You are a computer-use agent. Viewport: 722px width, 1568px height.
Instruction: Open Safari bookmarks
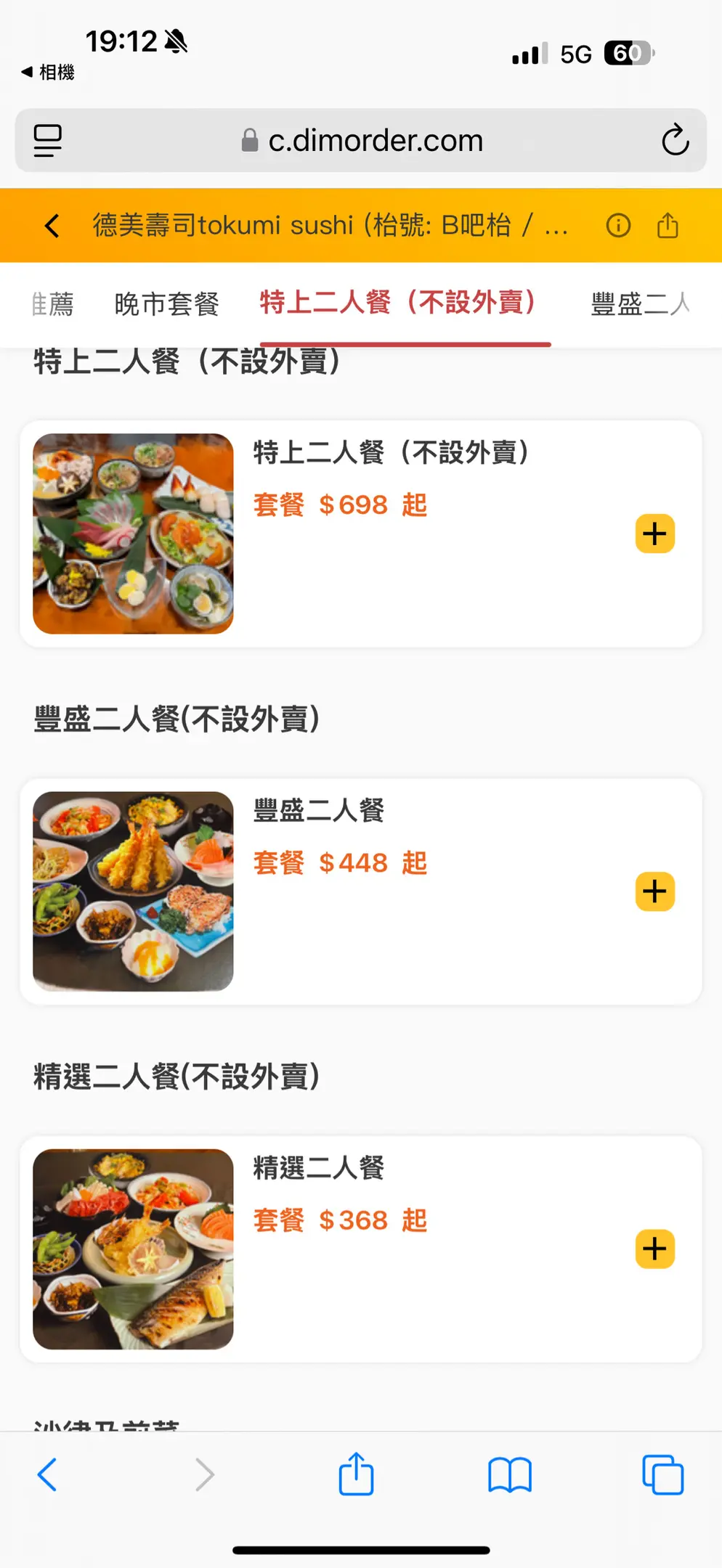pyautogui.click(x=510, y=1475)
